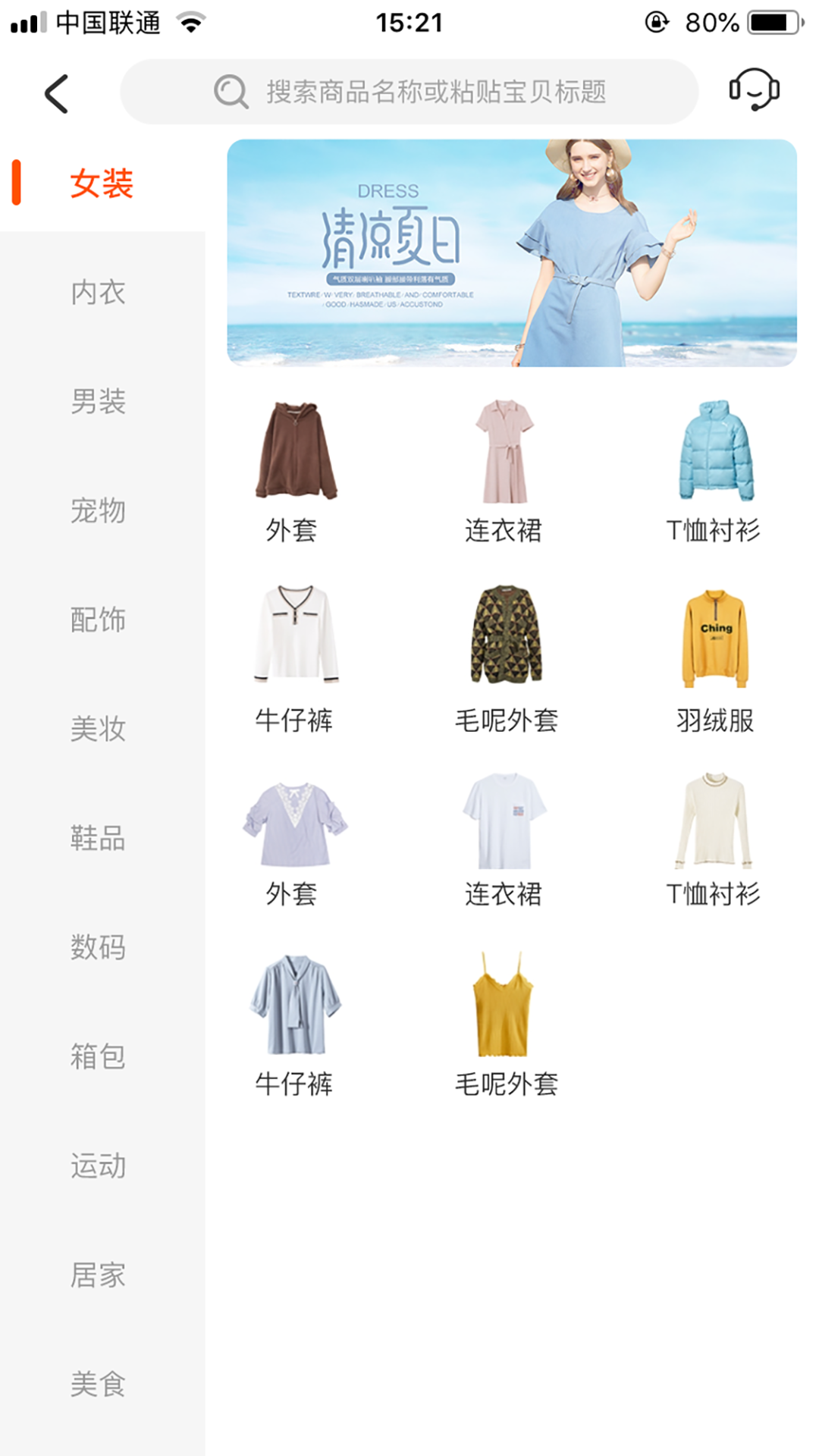Open the 数码 category
This screenshot has width=819, height=1456.
click(99, 948)
